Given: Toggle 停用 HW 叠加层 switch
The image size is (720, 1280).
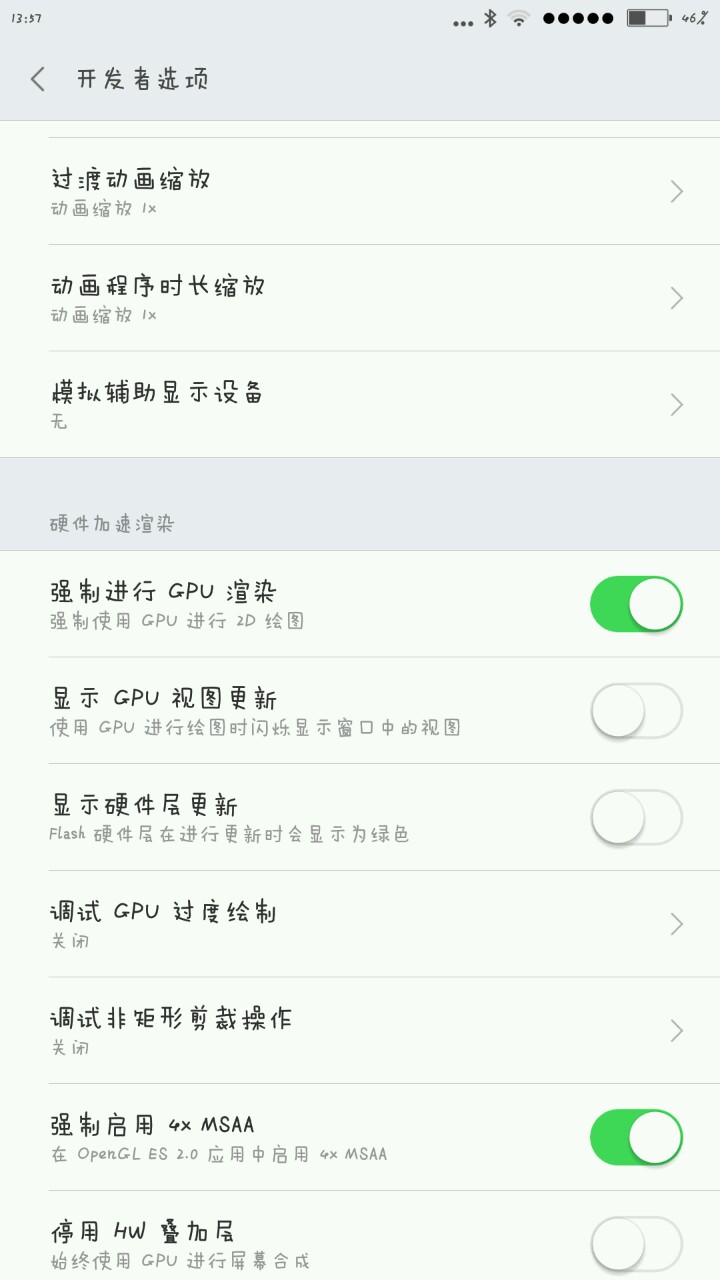Looking at the screenshot, I should pos(636,1243).
